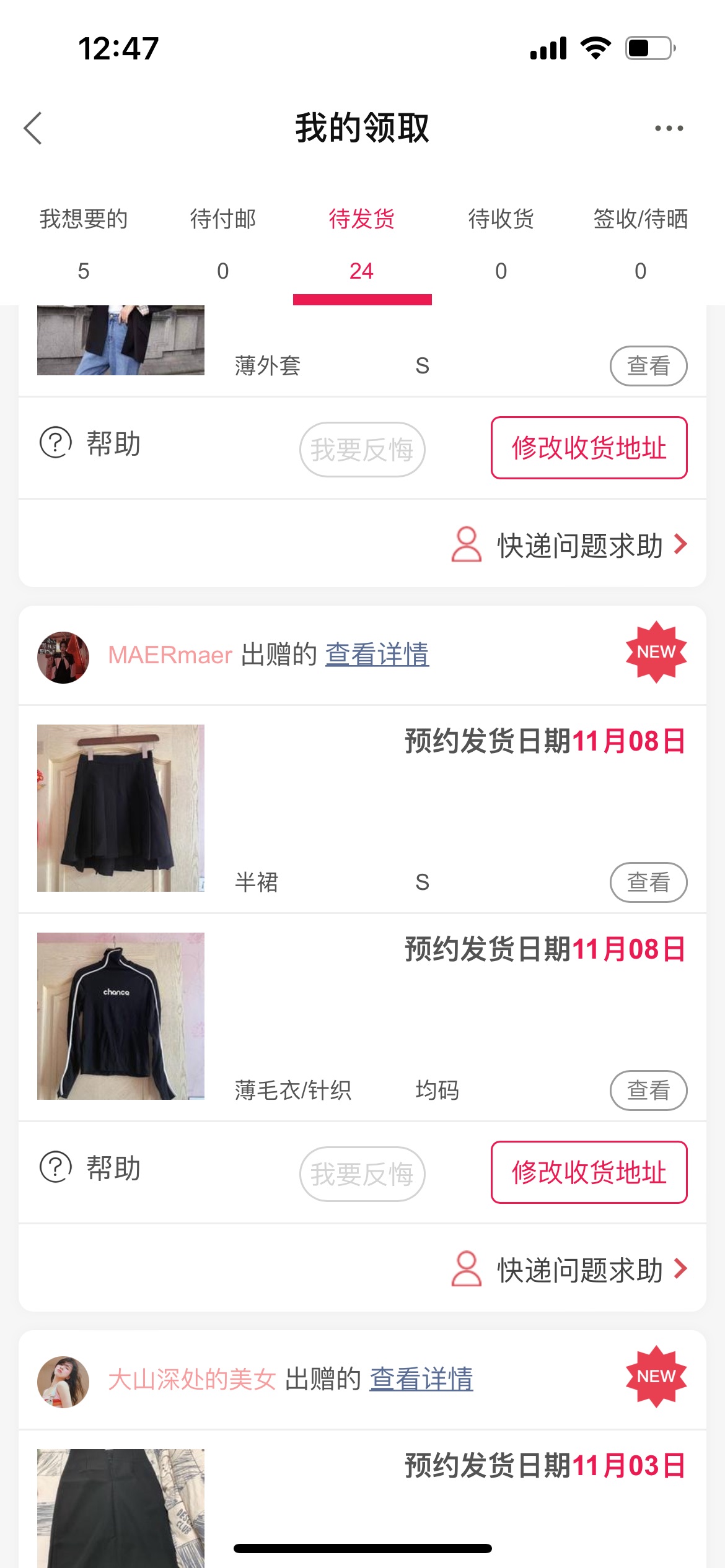725x1568 pixels.
Task: Open the black chance sweater photo
Action: [121, 1016]
